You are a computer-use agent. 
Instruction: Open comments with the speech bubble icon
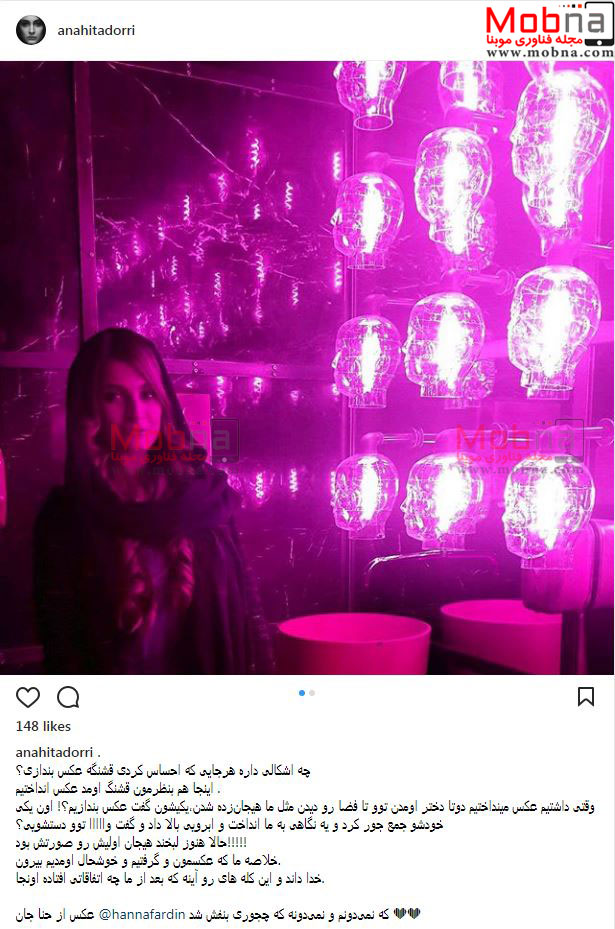click(x=68, y=697)
